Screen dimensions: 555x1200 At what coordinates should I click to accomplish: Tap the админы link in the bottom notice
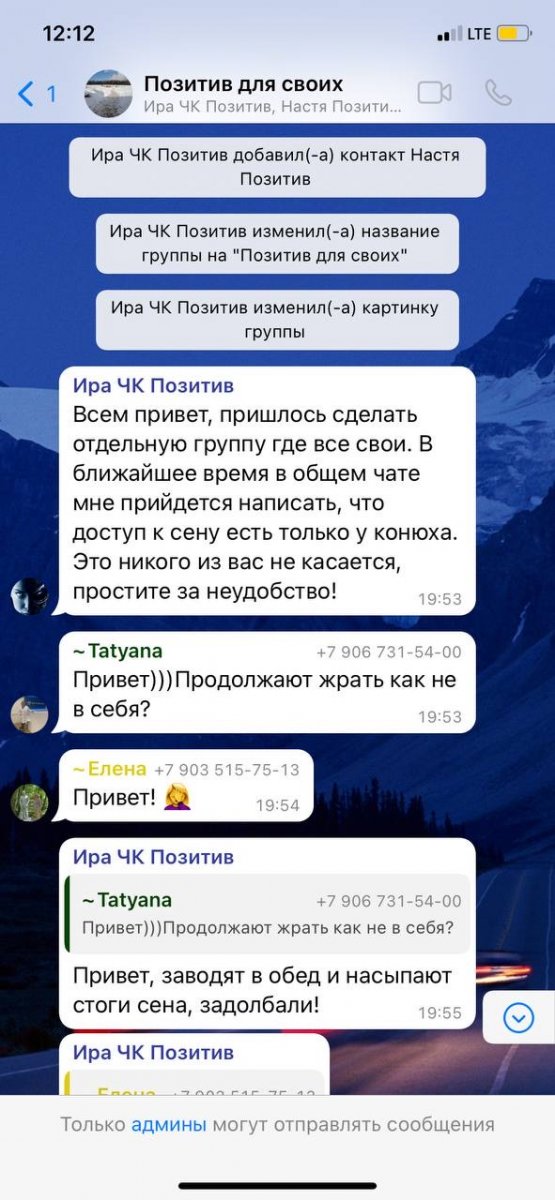[x=169, y=1124]
